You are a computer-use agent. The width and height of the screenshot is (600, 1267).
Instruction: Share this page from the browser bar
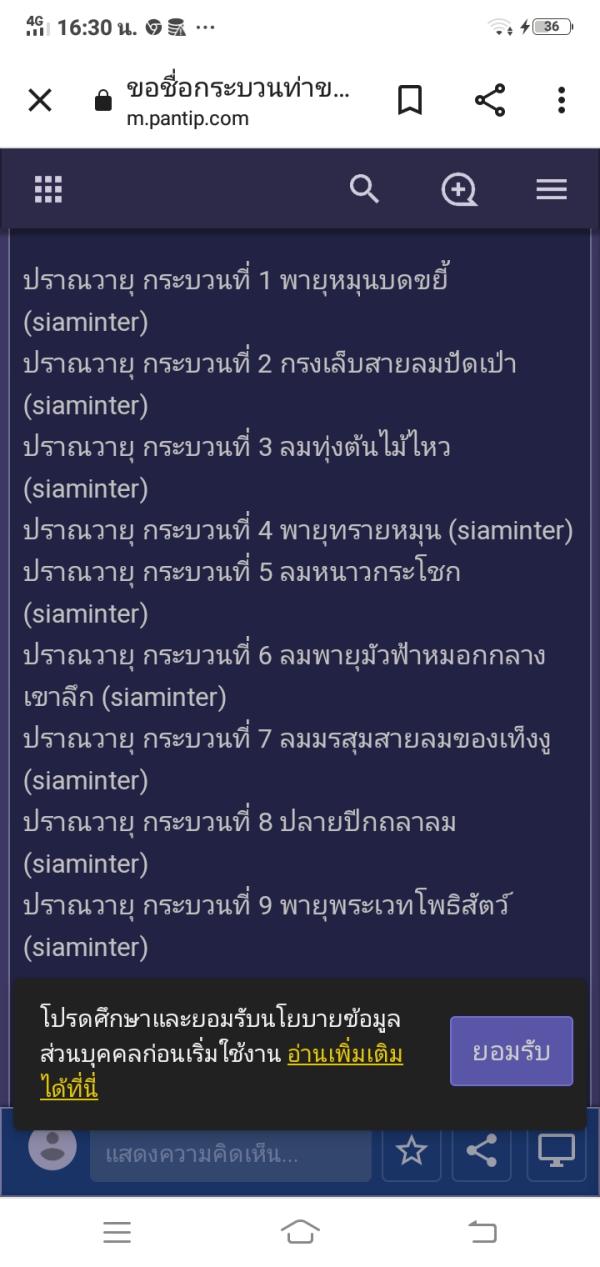point(489,100)
